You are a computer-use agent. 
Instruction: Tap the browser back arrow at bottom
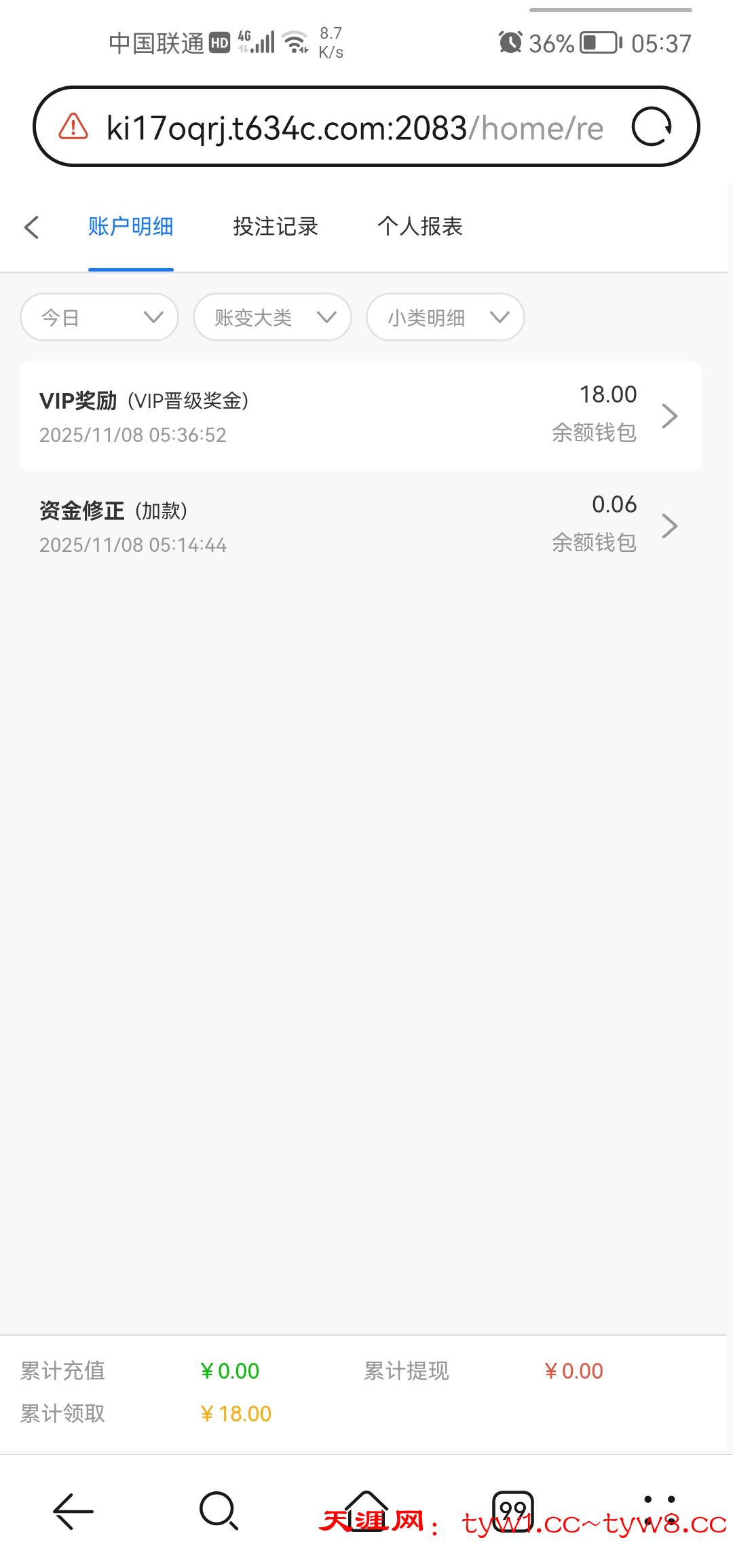coord(73,1511)
